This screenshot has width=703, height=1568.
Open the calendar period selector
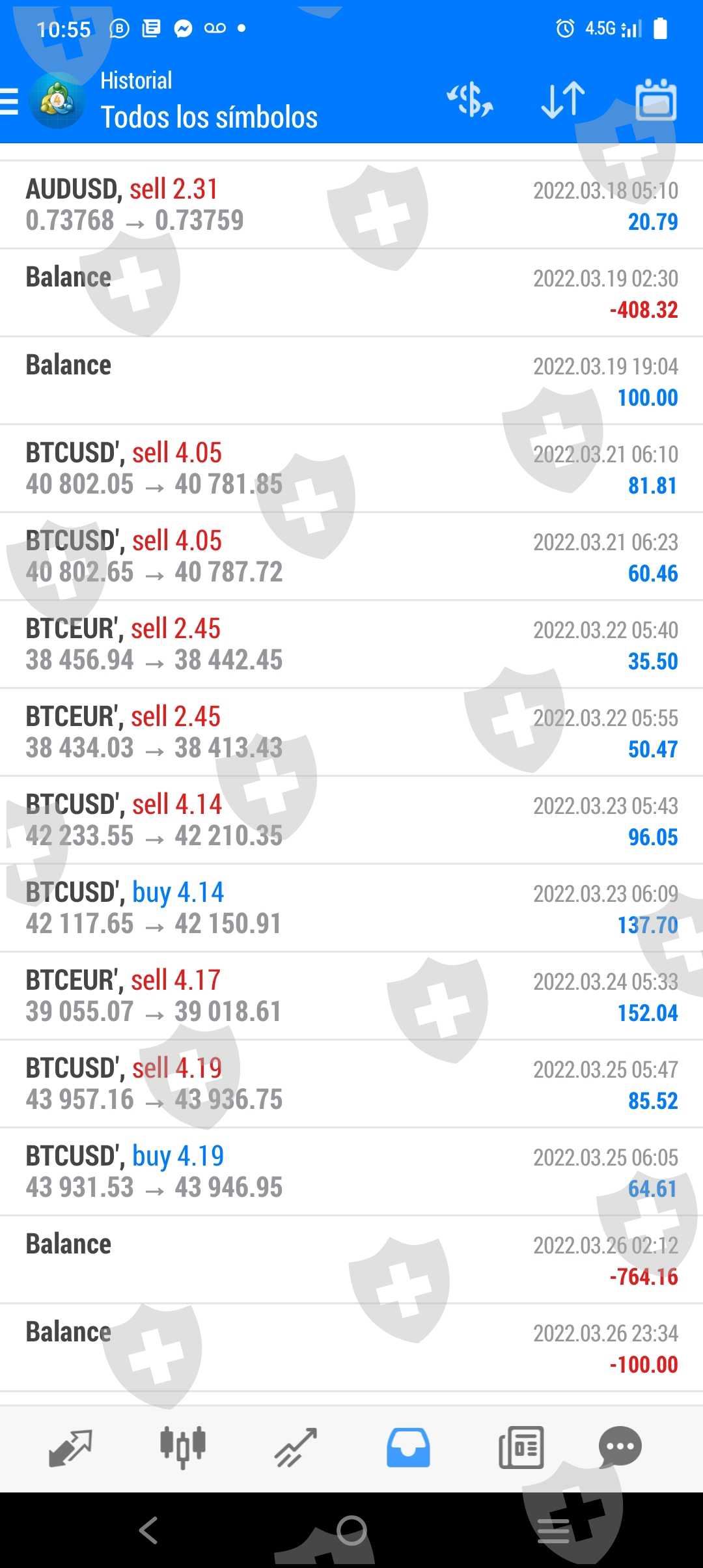coord(655,100)
